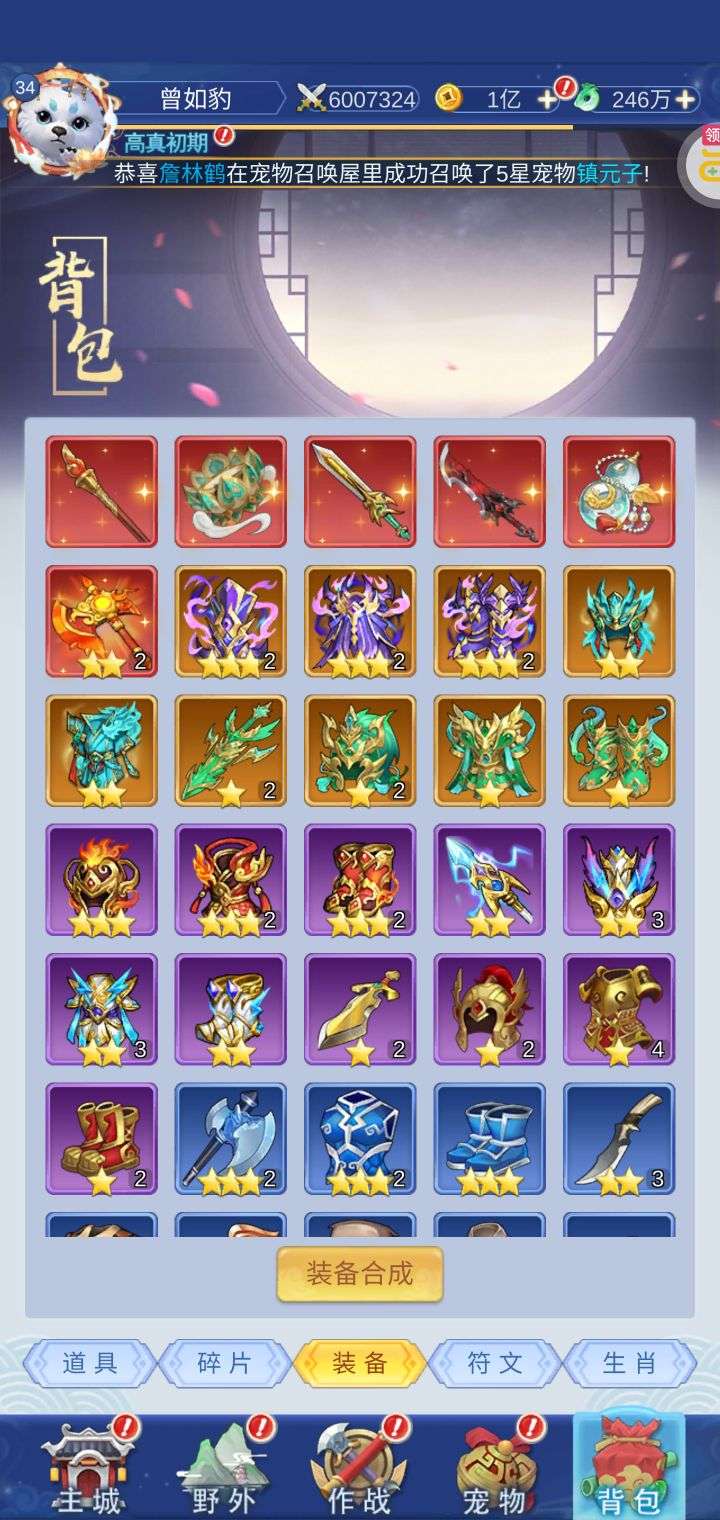
Task: Select the golden sword equipment
Action: [x=360, y=492]
